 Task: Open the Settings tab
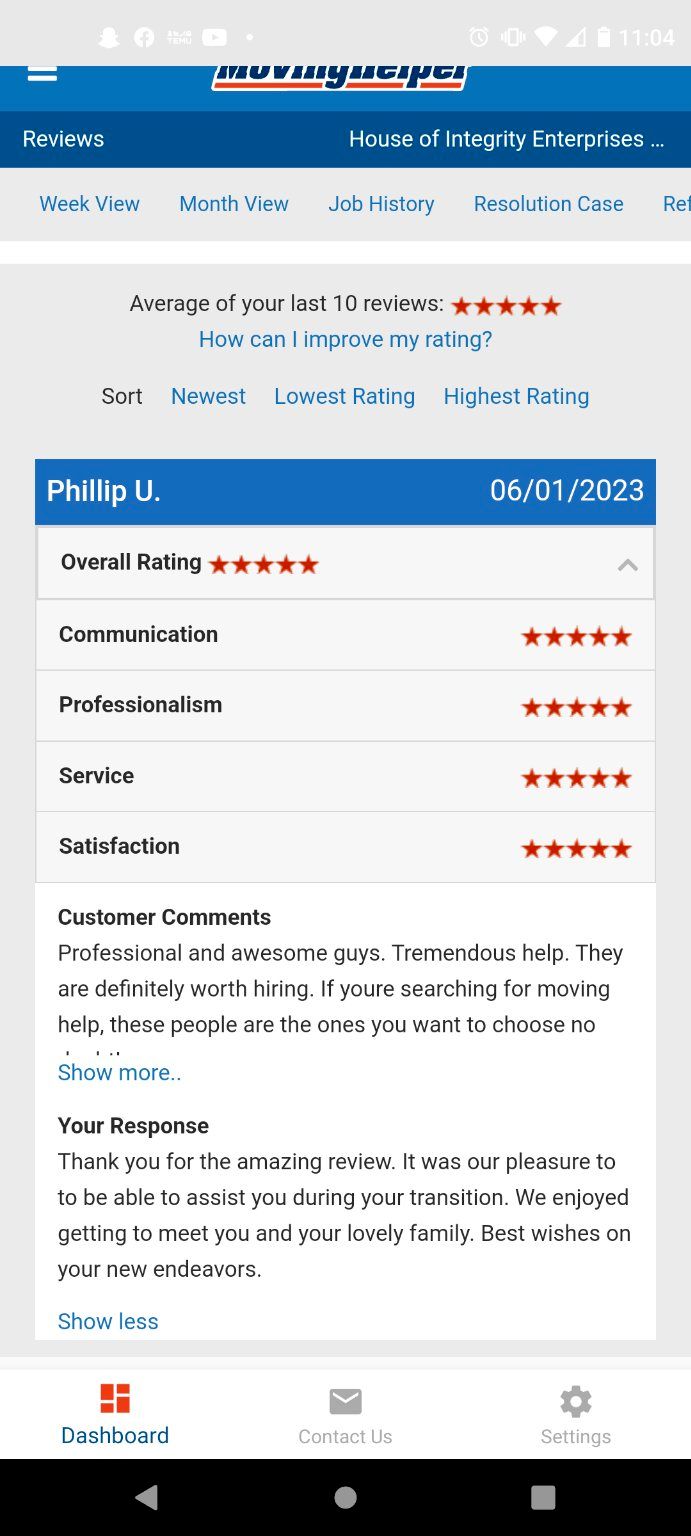point(575,1414)
